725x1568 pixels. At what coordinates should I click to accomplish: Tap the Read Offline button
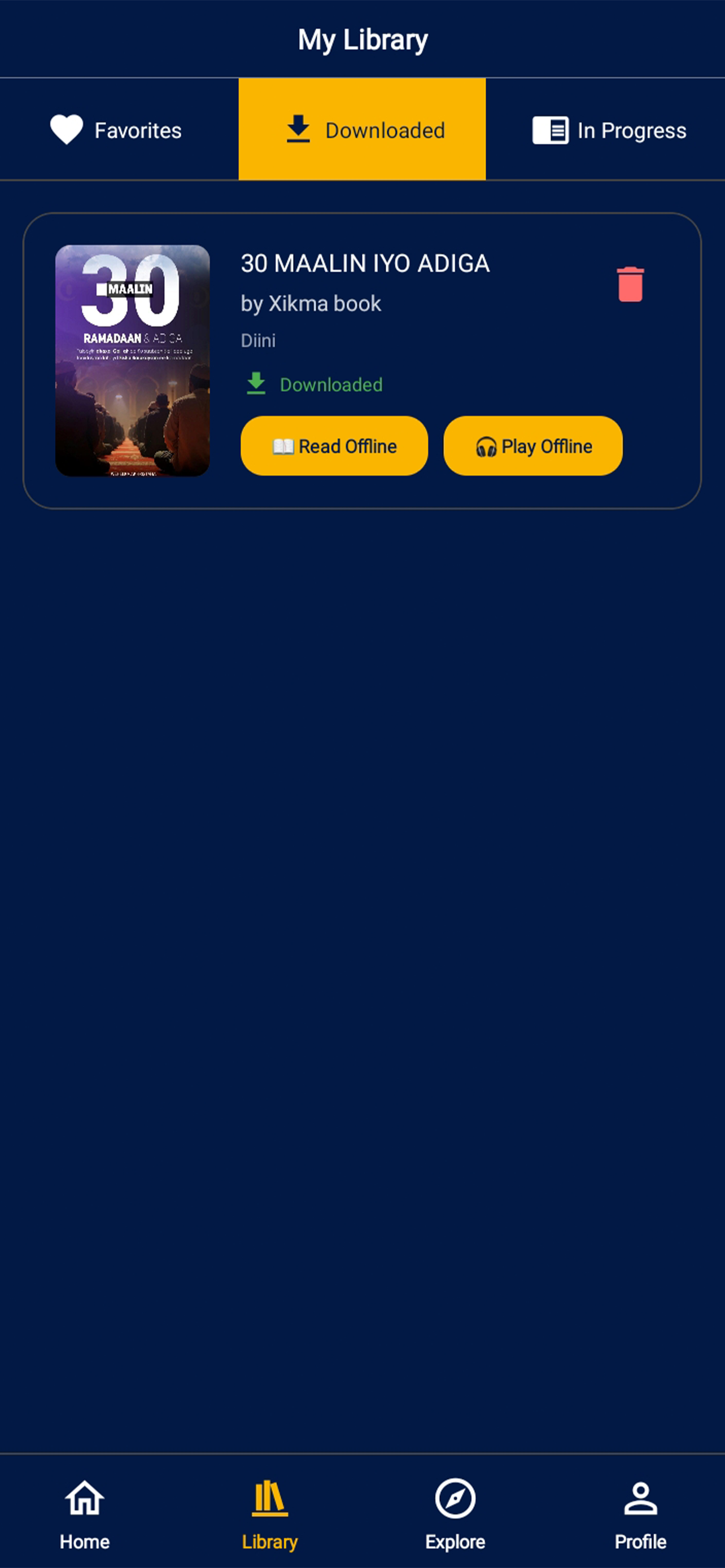coord(334,446)
